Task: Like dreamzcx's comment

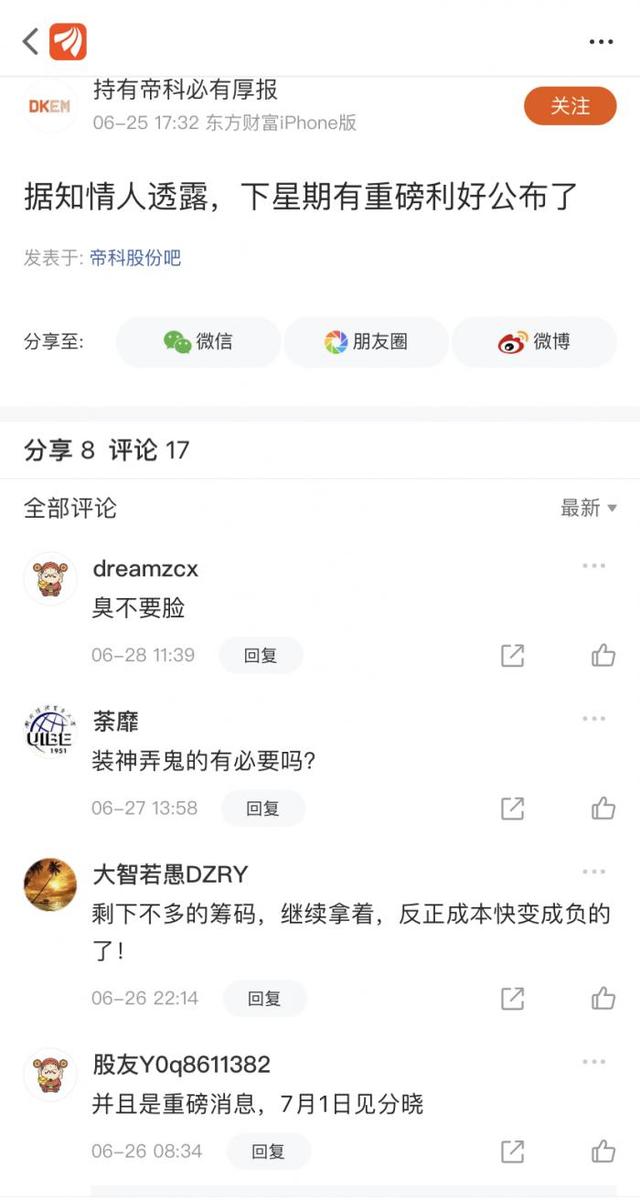Action: [603, 656]
